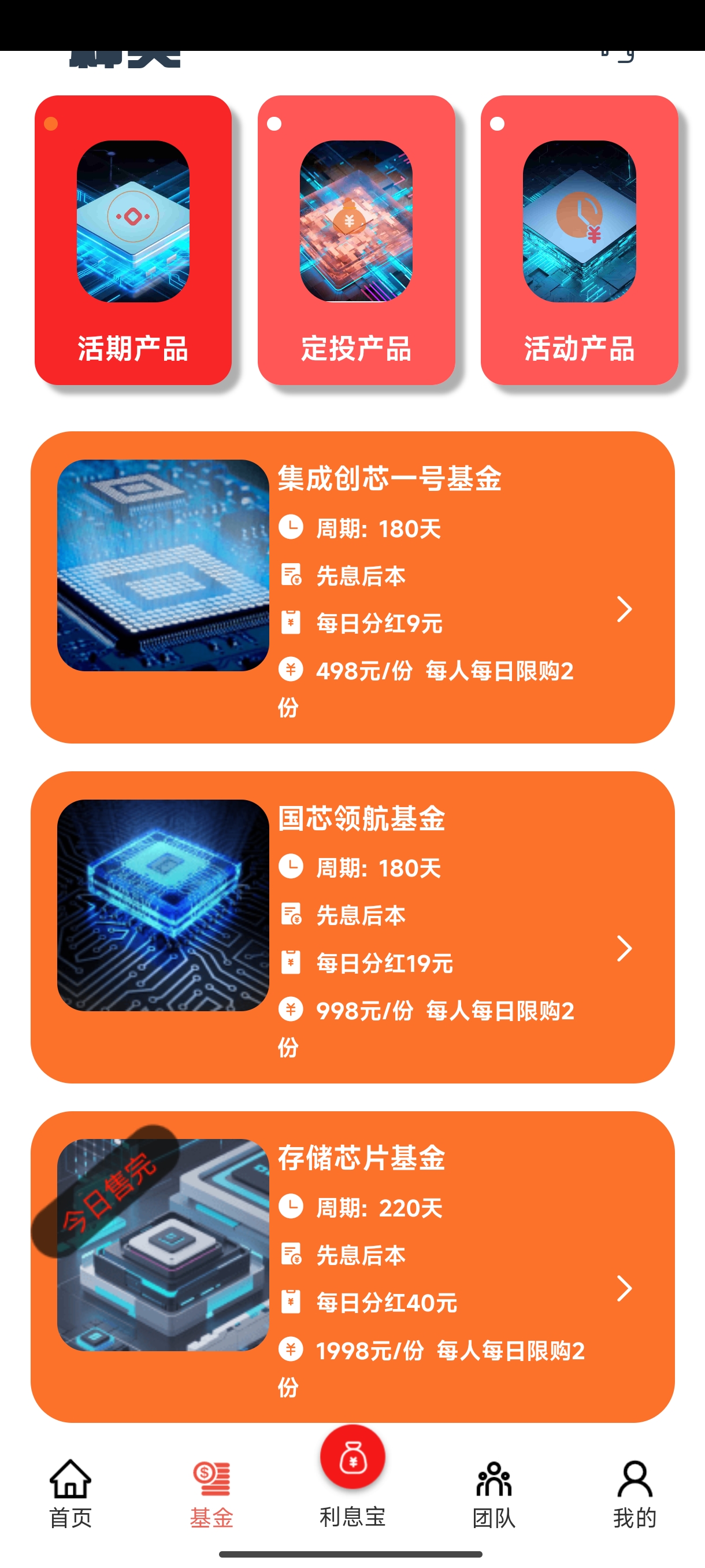This screenshot has height=1568, width=705.
Task: Select the 活动产品 category card
Action: click(579, 240)
